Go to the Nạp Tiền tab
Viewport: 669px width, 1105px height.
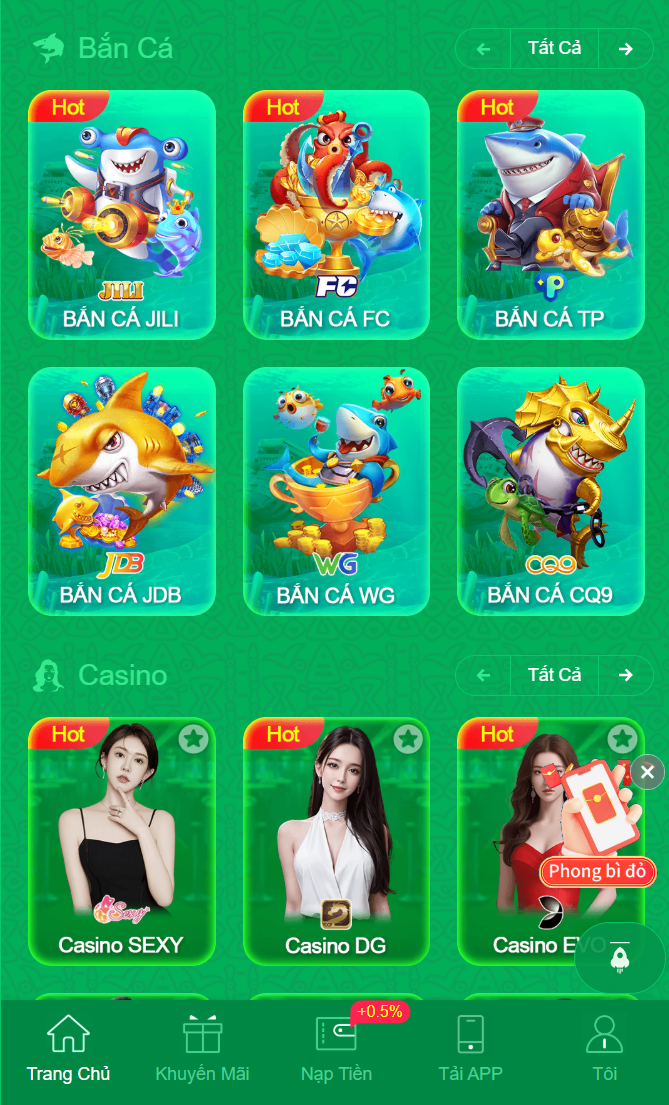pyautogui.click(x=336, y=1048)
